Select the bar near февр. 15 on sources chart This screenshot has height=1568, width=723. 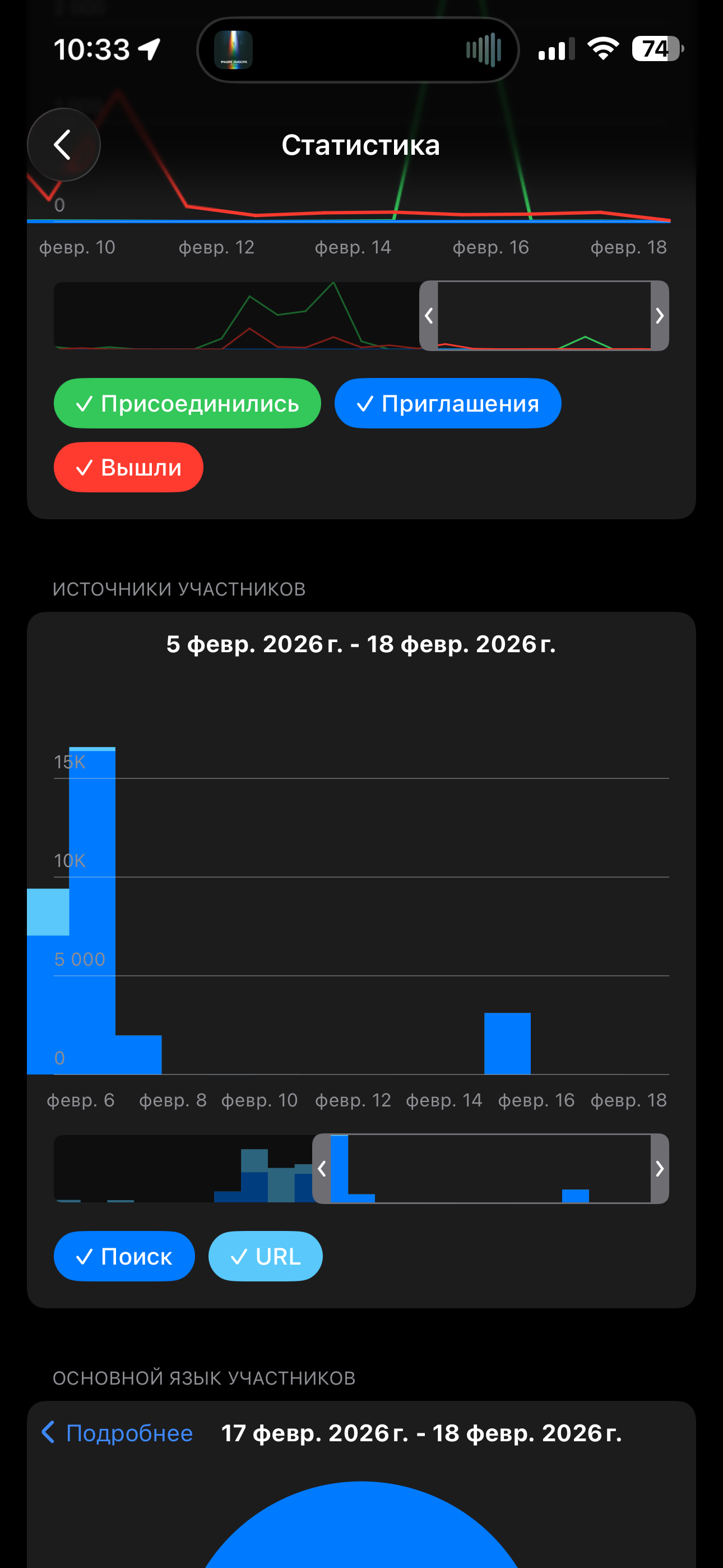click(507, 1043)
